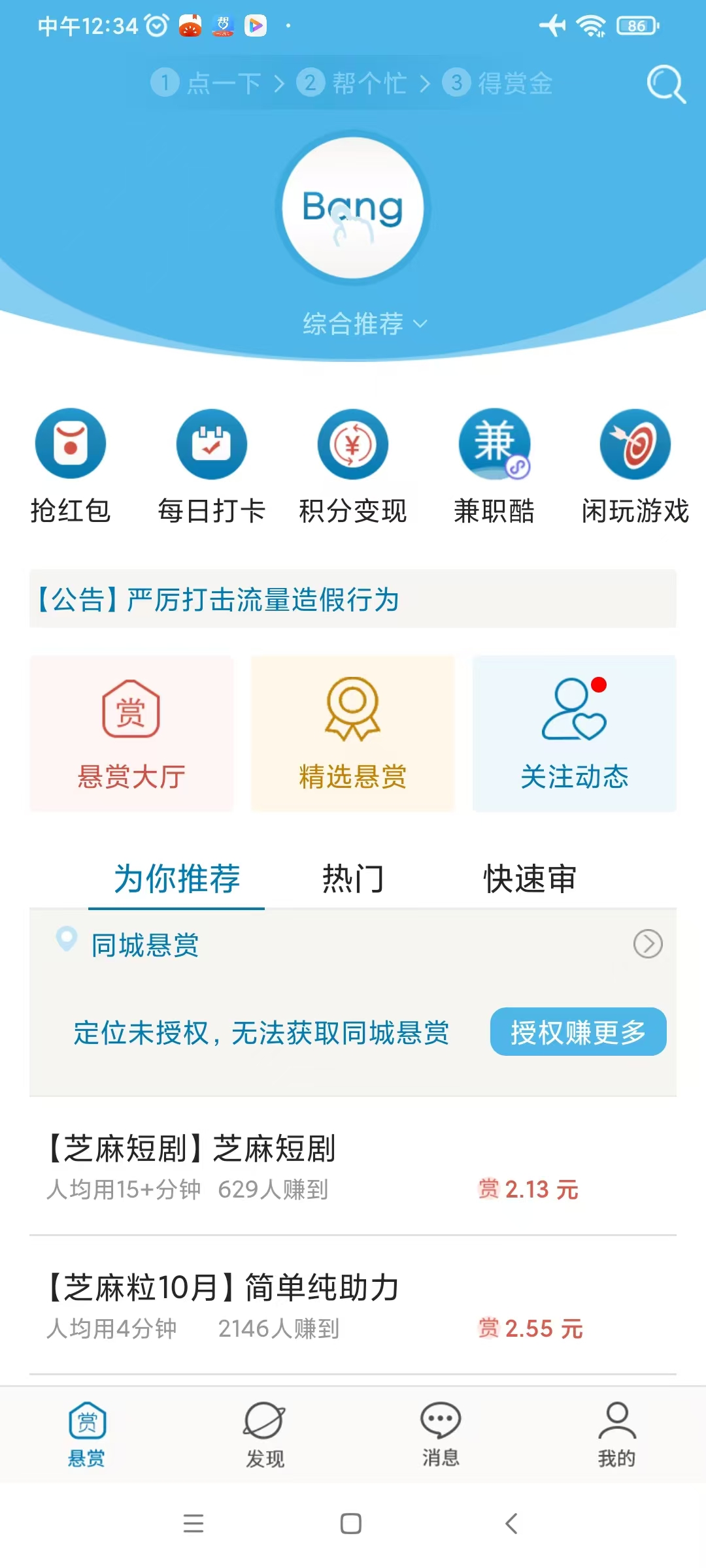Open 闲玩游戏 games
Image resolution: width=706 pixels, height=1568 pixels.
[x=635, y=467]
